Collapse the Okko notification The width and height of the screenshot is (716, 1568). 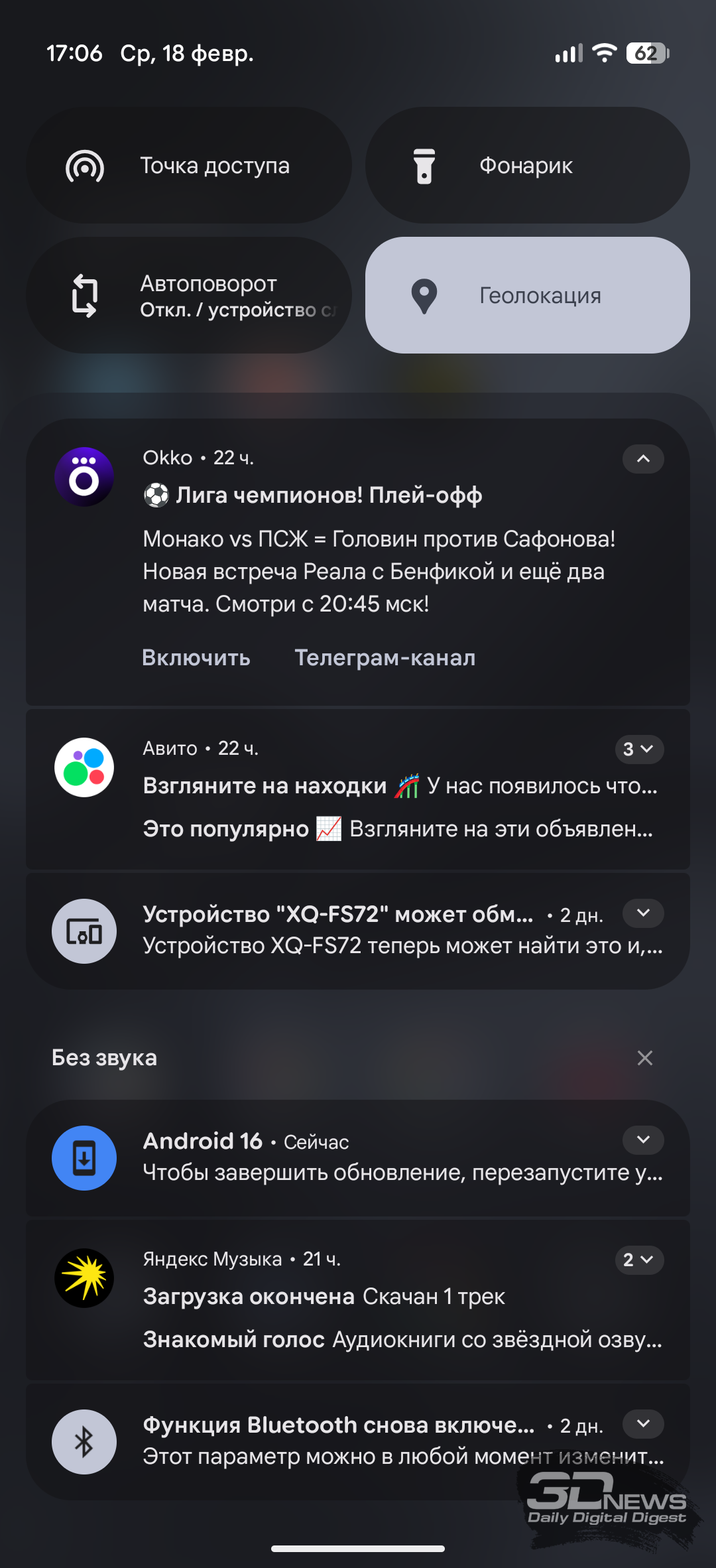[x=642, y=459]
